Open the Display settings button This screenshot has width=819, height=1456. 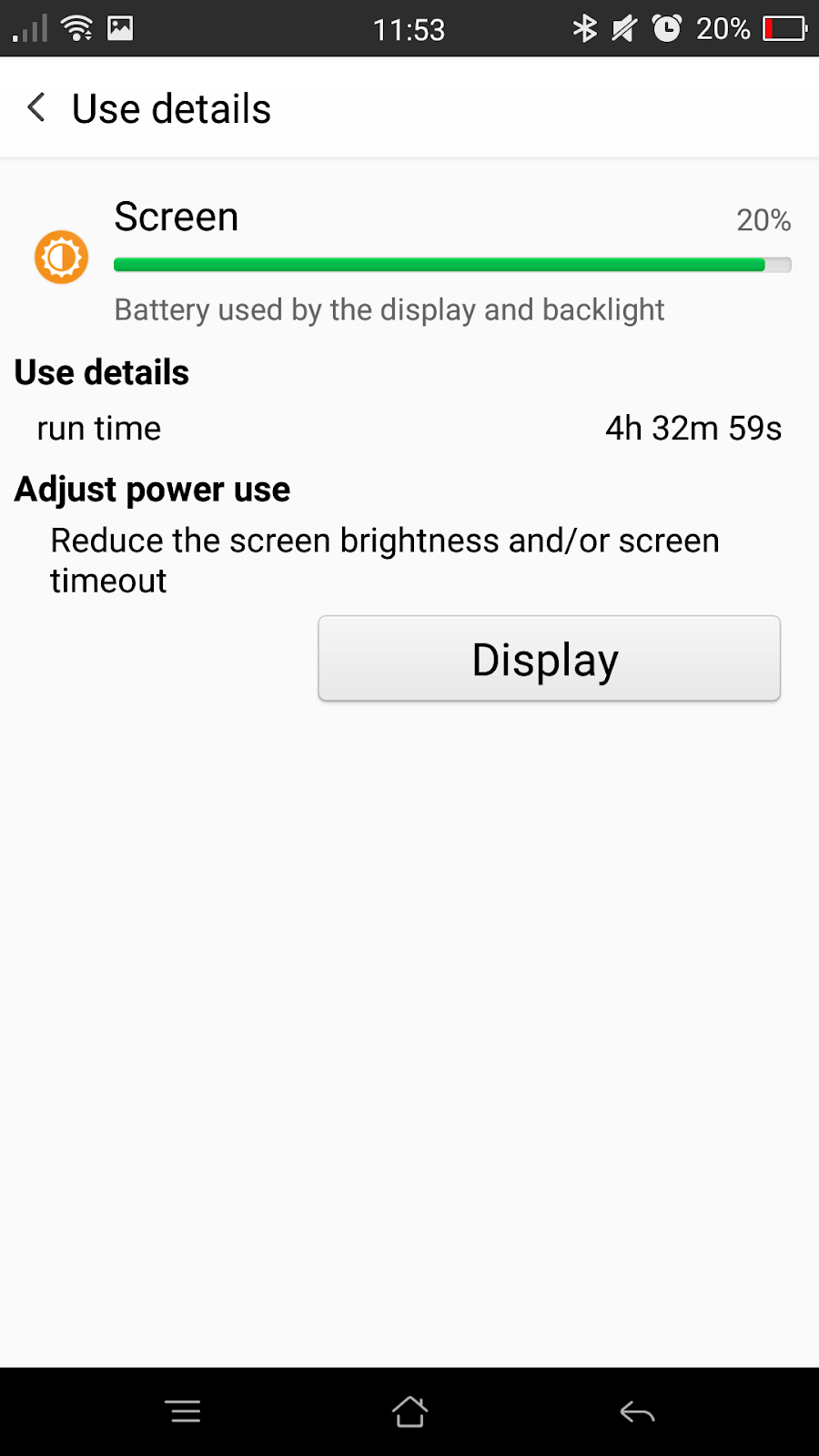click(x=549, y=659)
